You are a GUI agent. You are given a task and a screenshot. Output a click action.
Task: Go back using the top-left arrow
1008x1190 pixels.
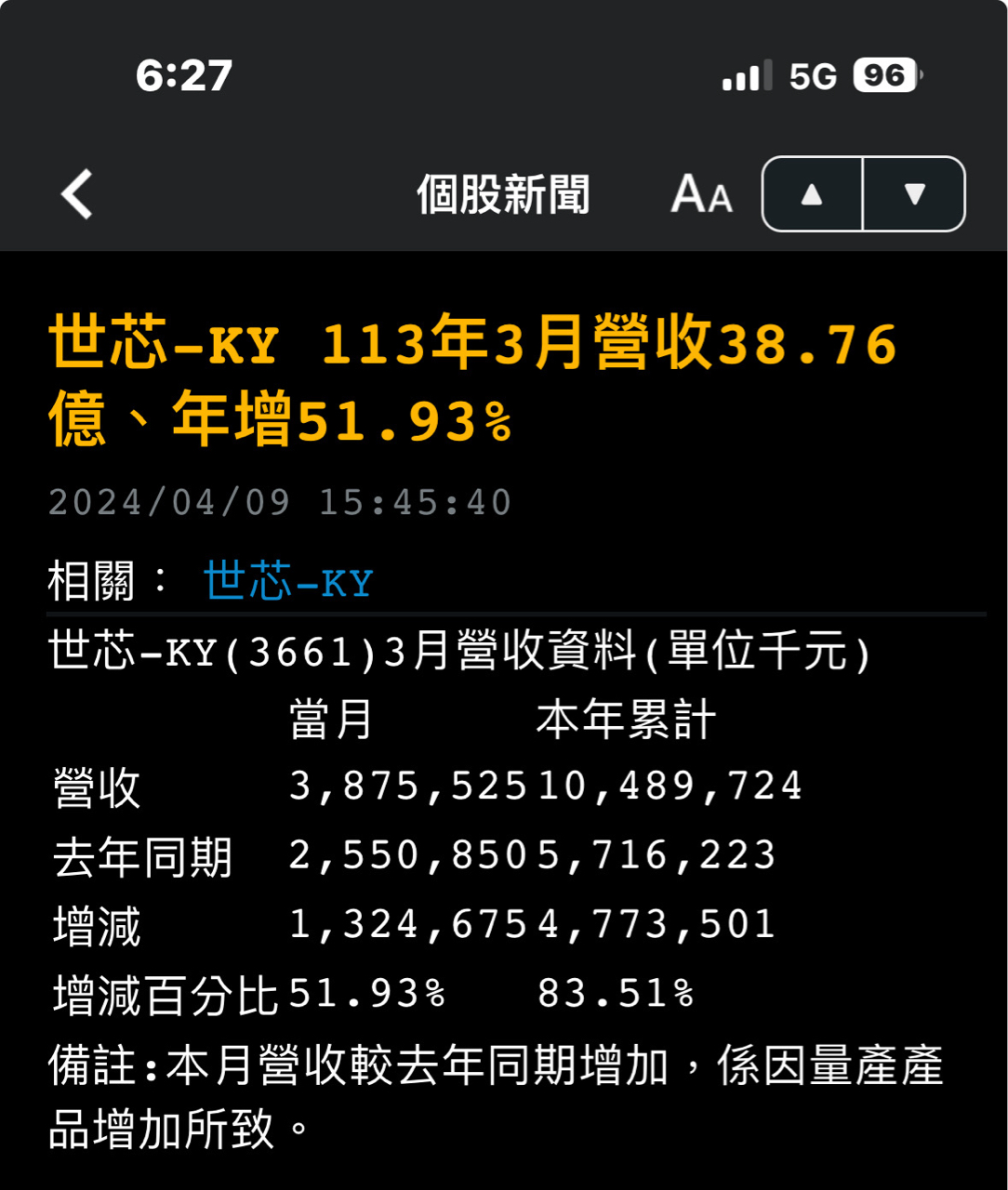[77, 194]
